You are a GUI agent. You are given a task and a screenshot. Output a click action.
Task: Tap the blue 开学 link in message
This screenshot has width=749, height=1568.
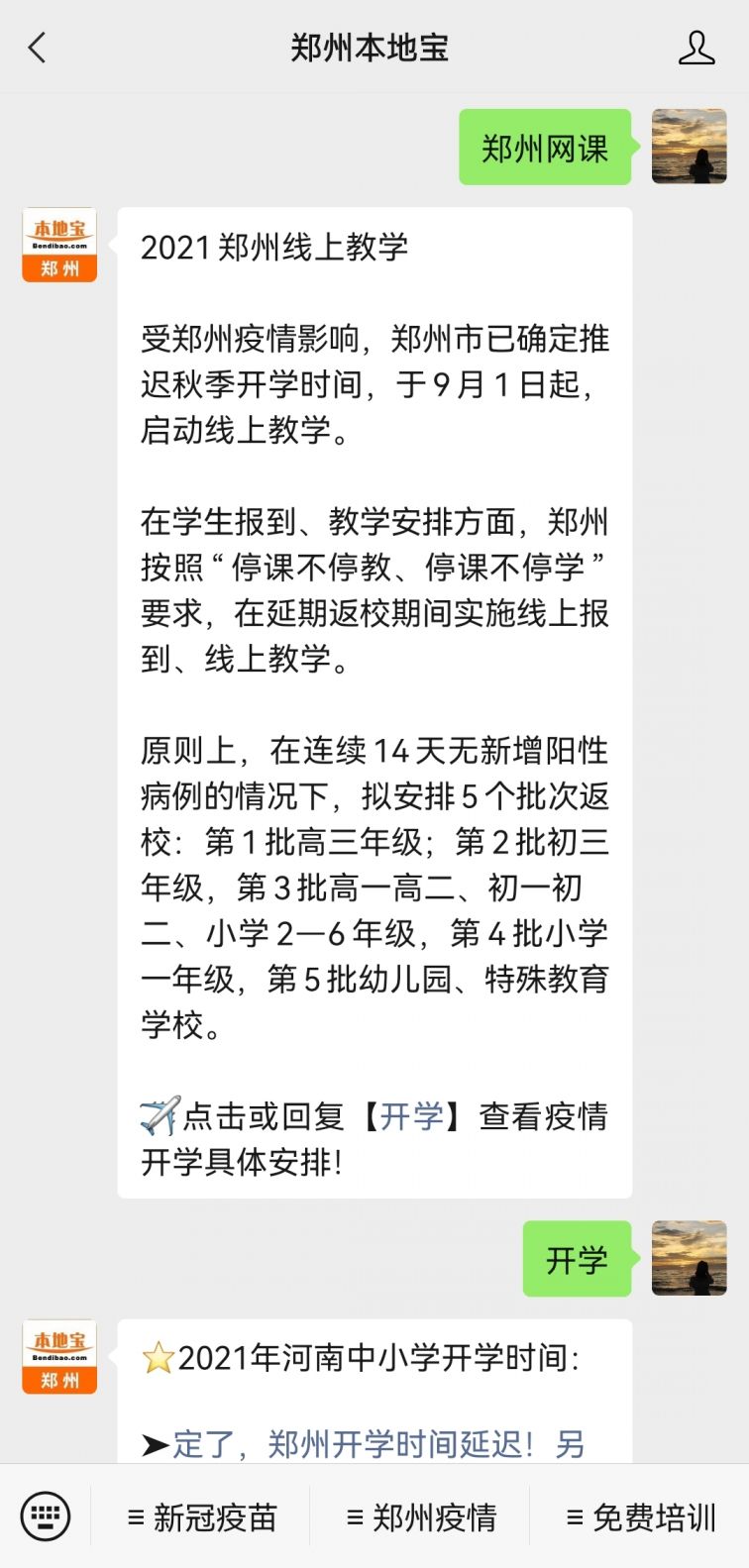click(412, 1117)
